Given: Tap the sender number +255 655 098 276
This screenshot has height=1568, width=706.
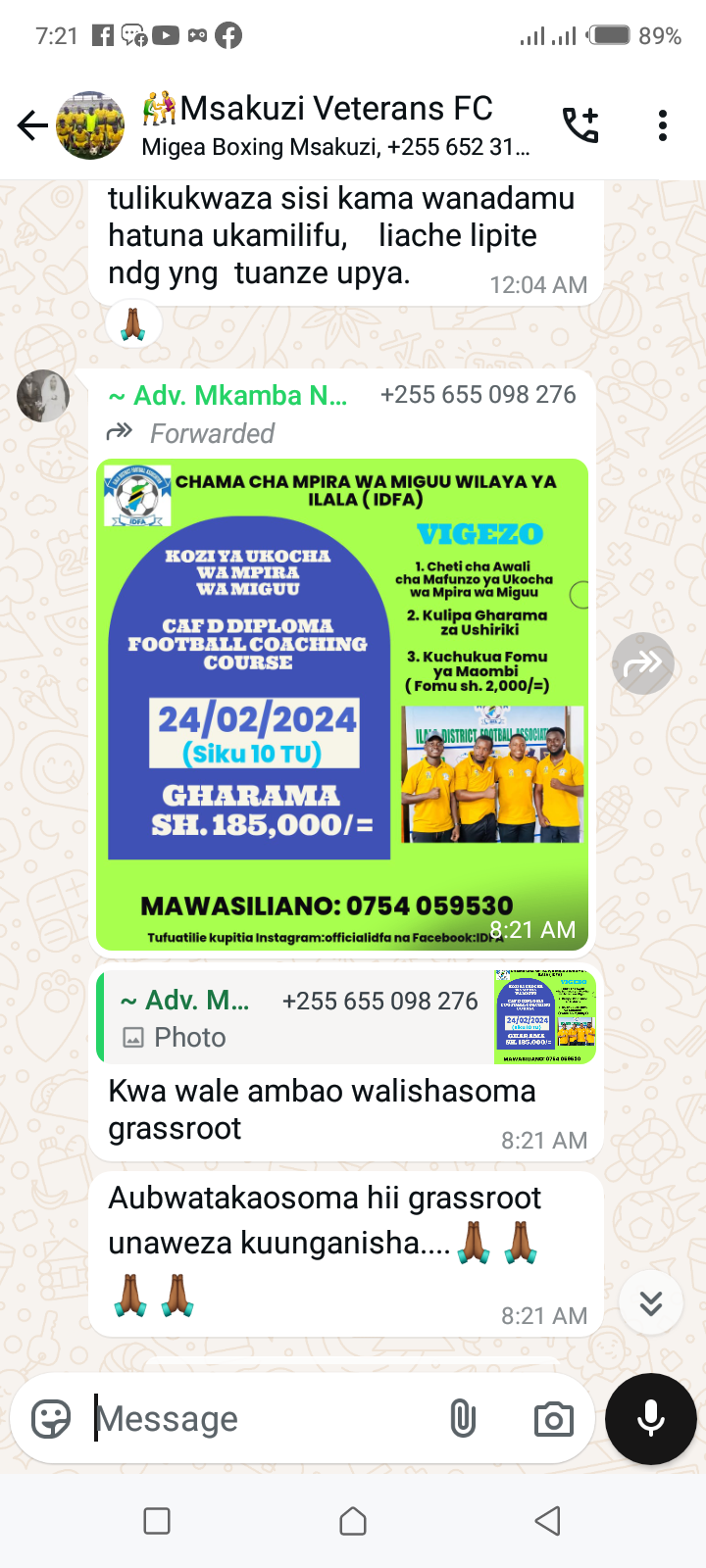Looking at the screenshot, I should click(x=478, y=395).
